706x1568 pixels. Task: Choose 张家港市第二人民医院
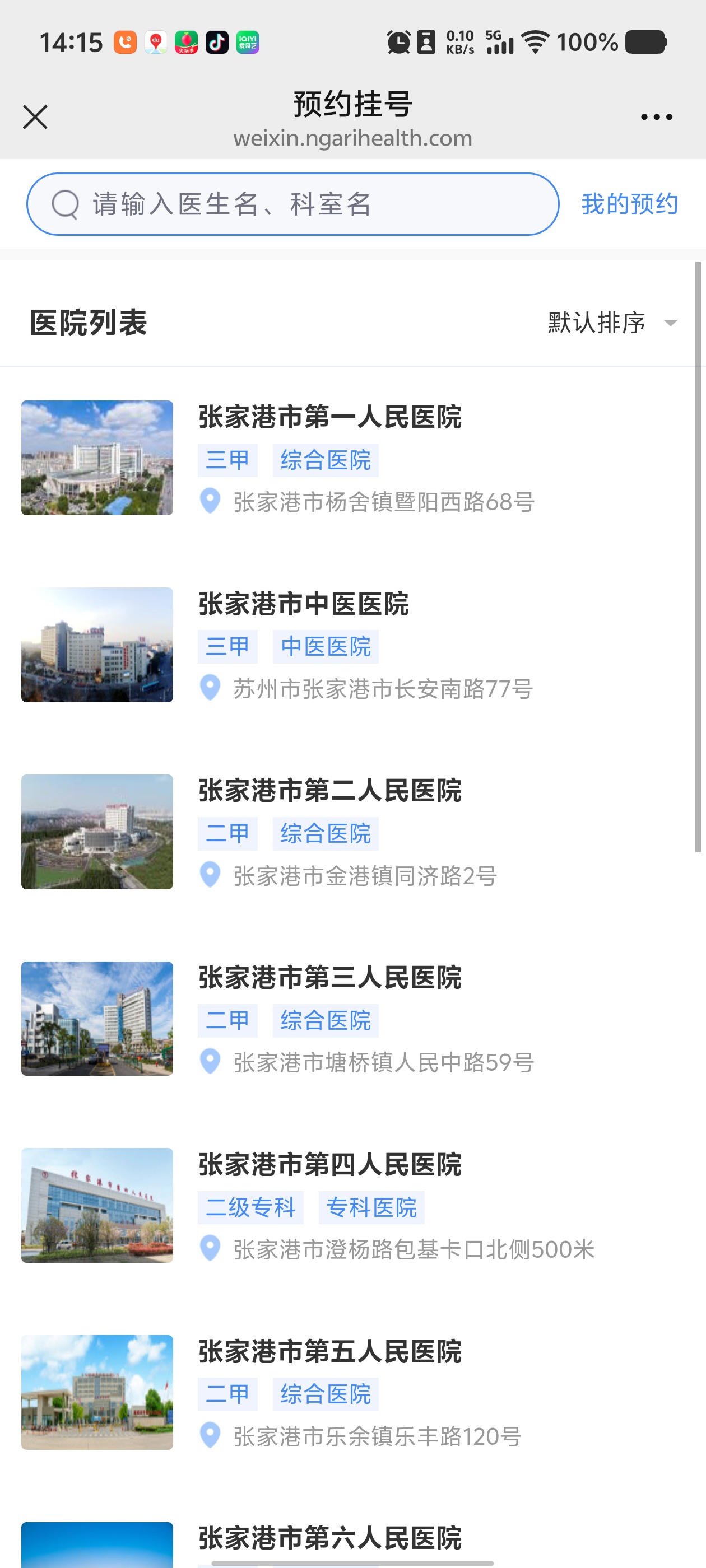(x=329, y=792)
